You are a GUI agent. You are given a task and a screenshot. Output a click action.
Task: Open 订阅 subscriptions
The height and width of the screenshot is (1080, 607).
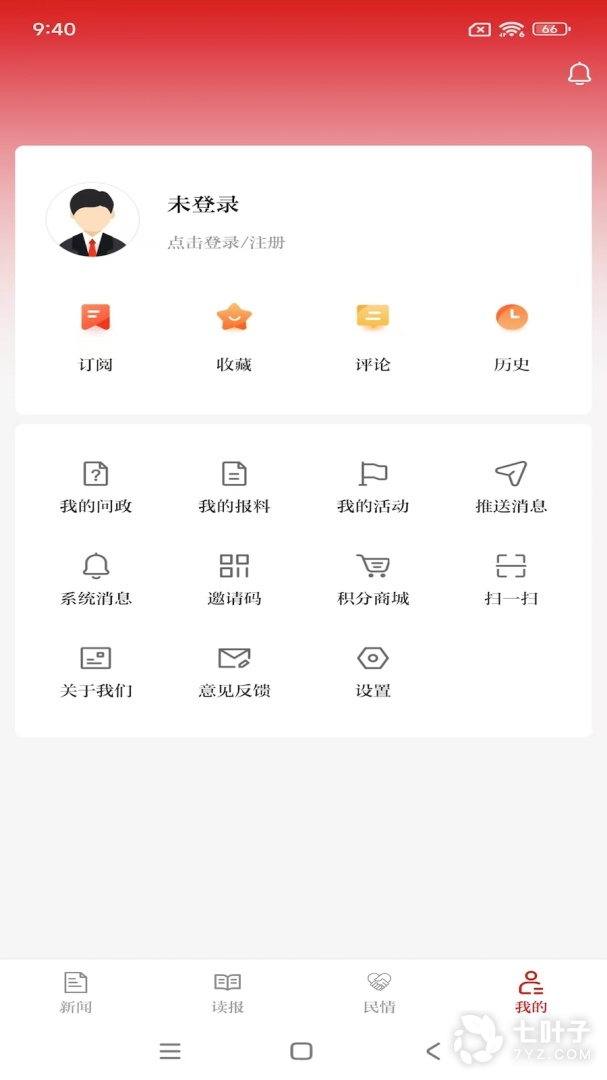tap(96, 335)
